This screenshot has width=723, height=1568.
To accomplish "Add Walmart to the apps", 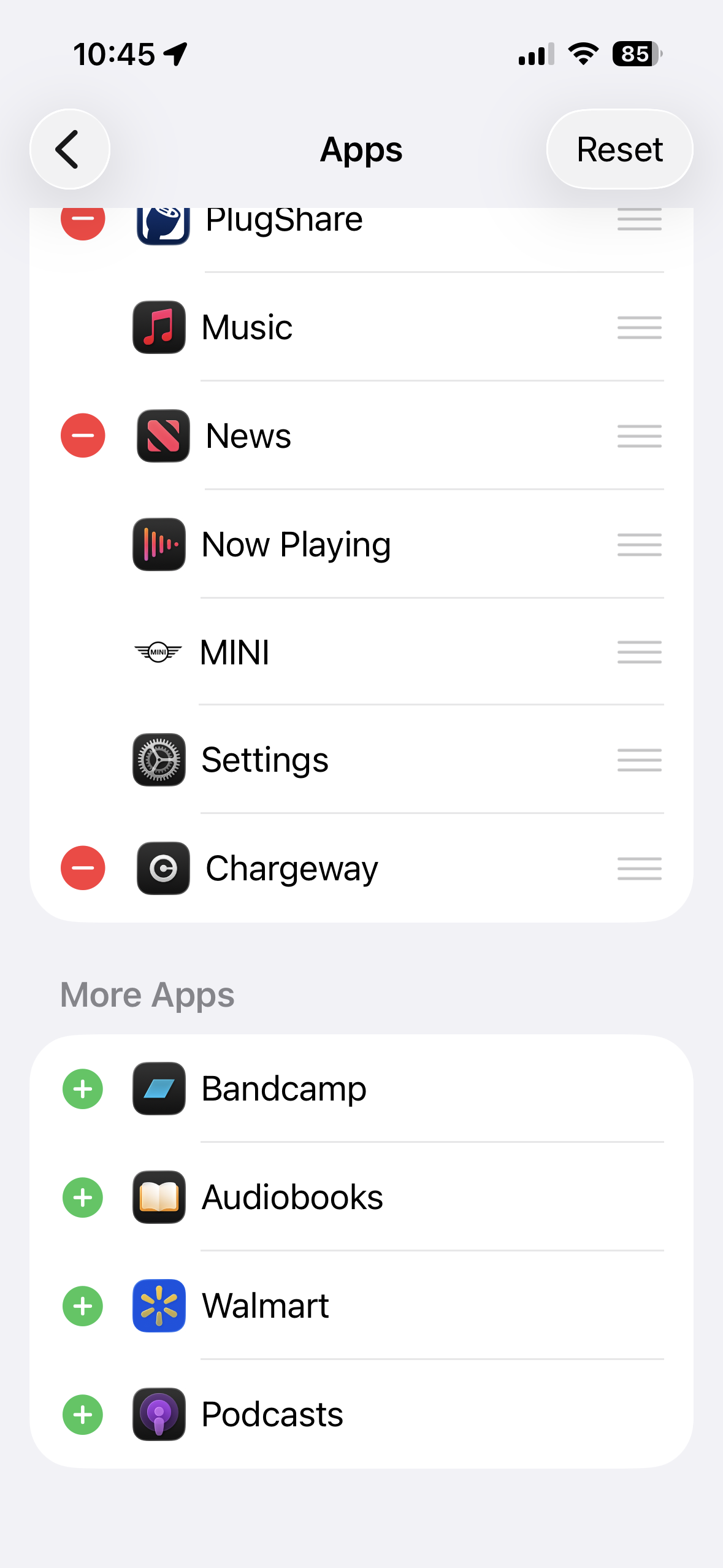I will click(83, 1306).
